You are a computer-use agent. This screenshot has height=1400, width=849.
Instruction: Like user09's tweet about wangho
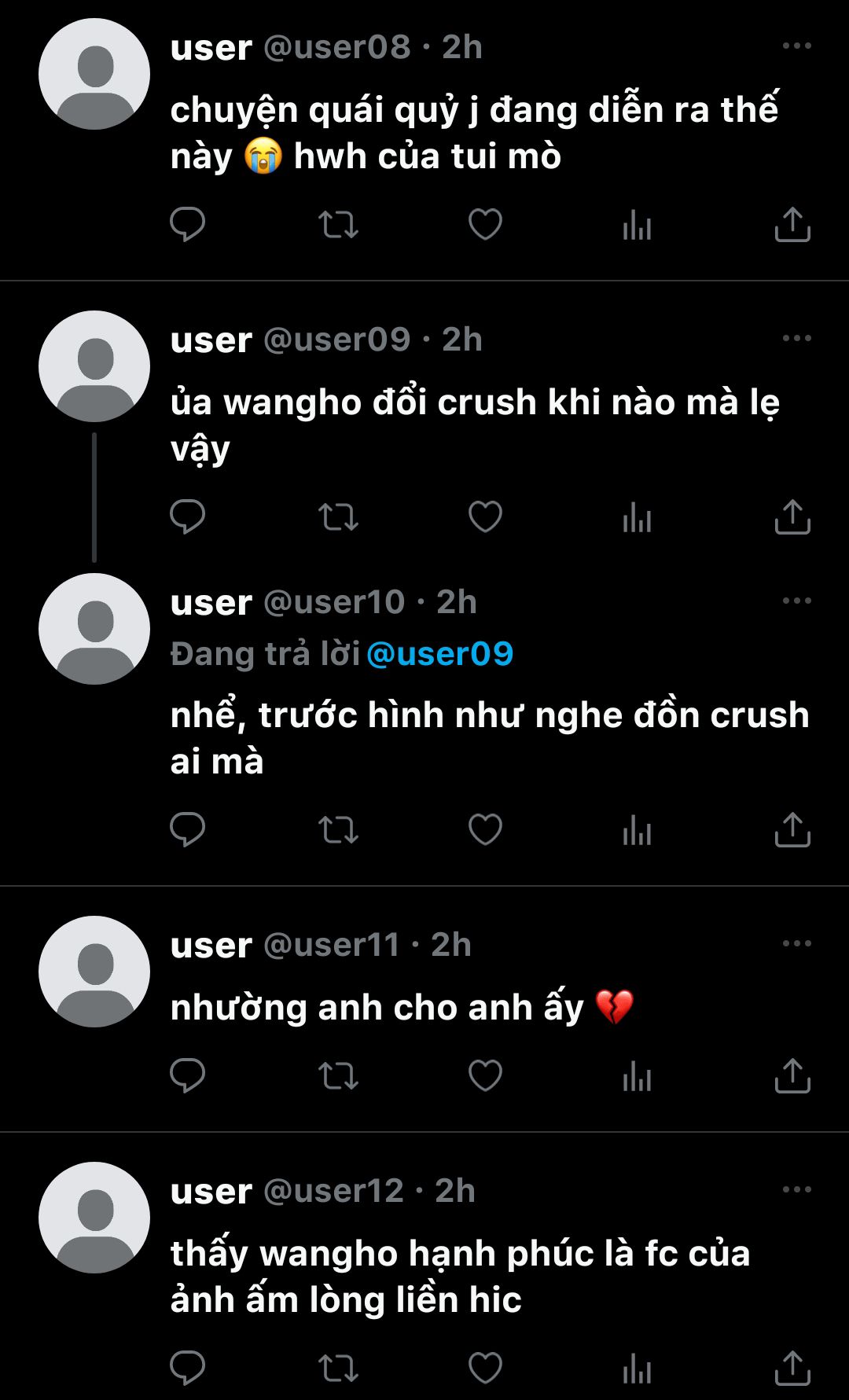(485, 517)
